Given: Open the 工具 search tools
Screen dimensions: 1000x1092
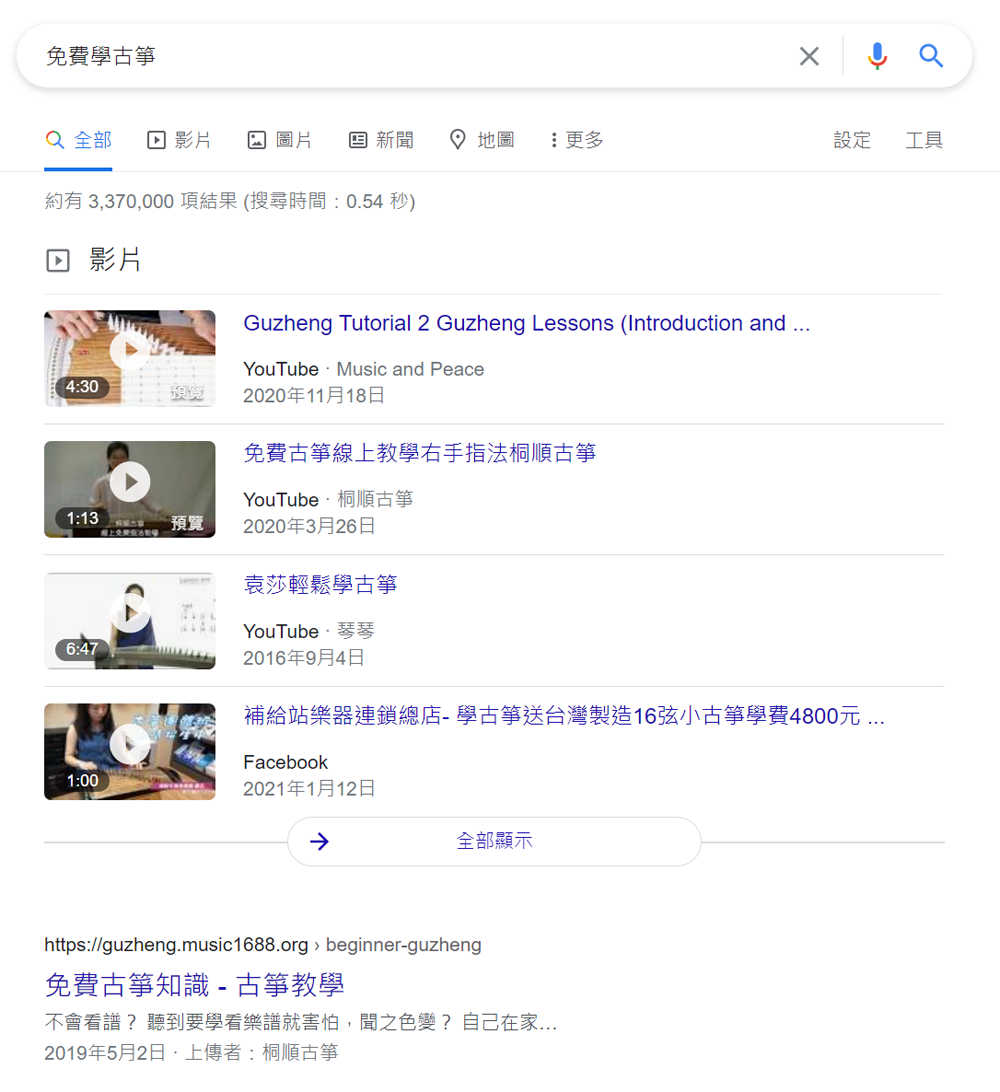Looking at the screenshot, I should pyautogui.click(x=924, y=140).
